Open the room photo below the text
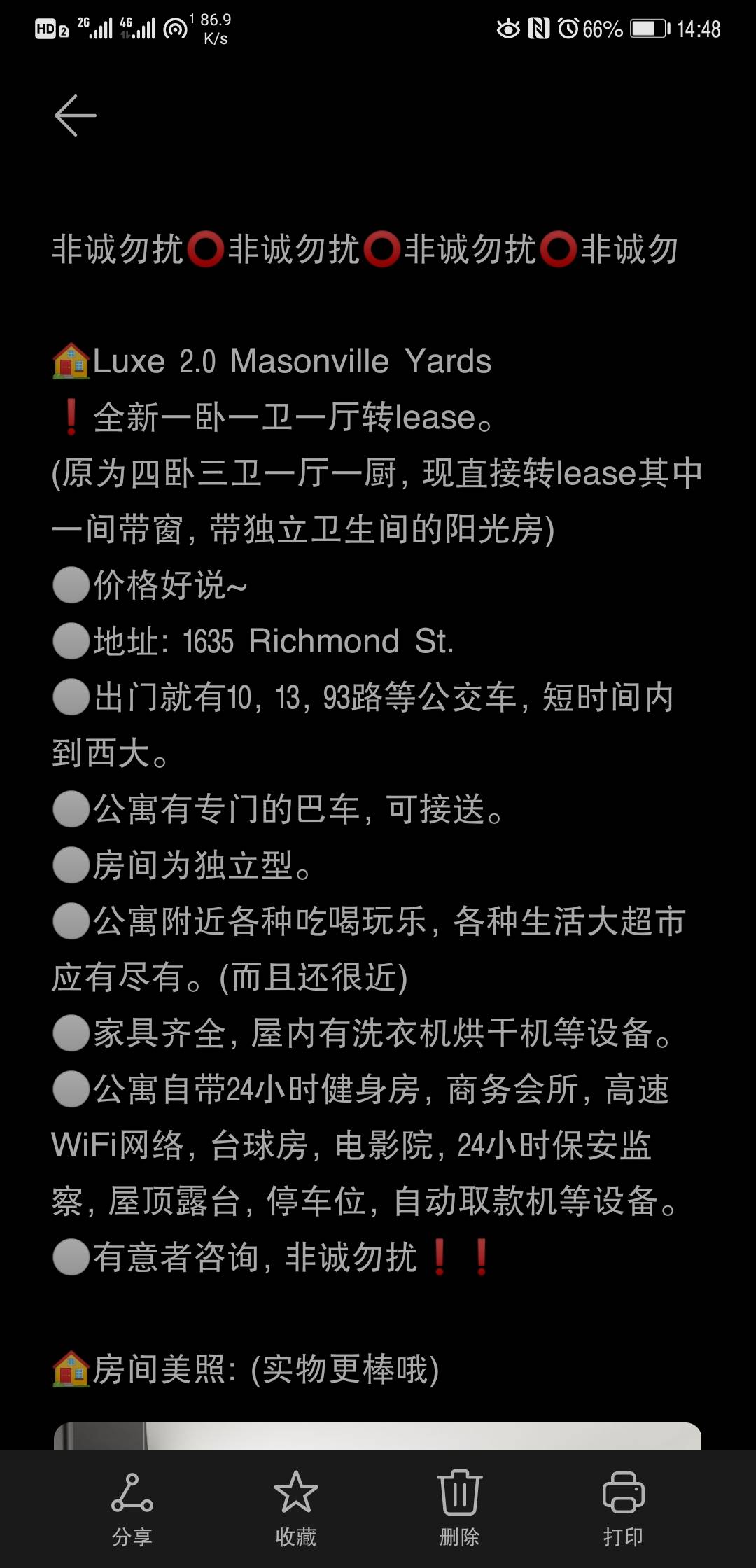Image resolution: width=756 pixels, height=1568 pixels. 377,1436
